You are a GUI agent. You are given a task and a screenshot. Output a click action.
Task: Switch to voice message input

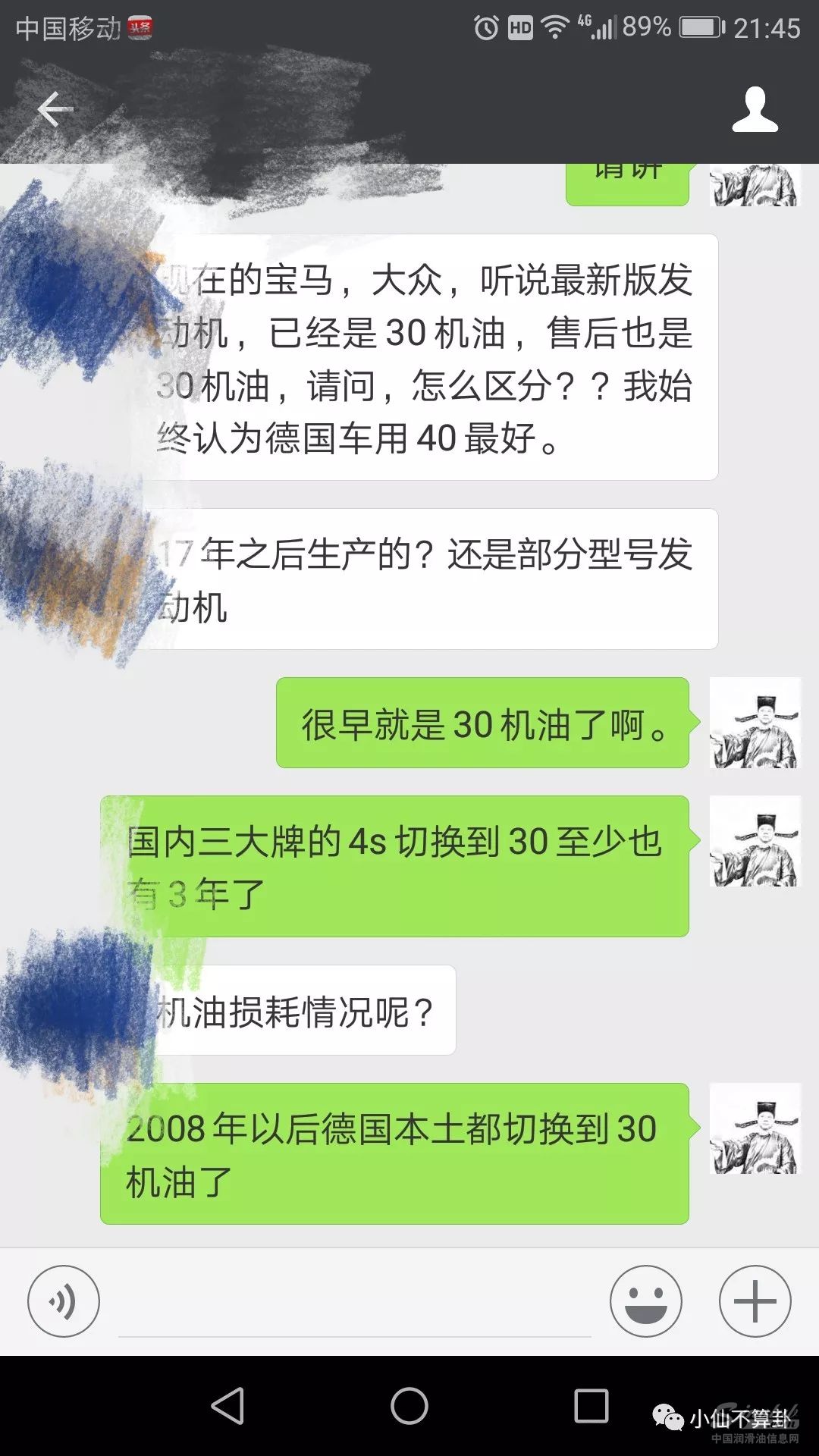[x=64, y=1301]
